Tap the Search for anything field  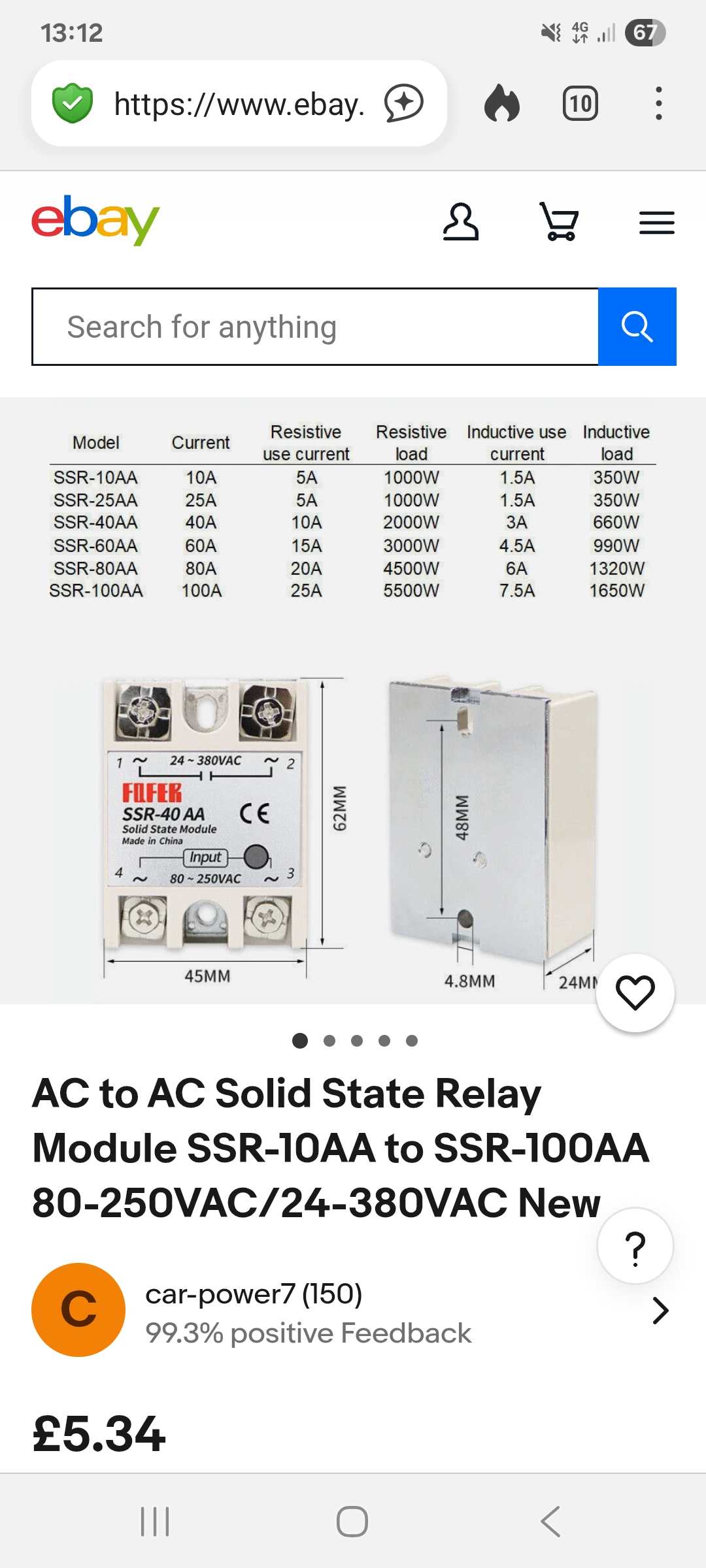pos(315,327)
